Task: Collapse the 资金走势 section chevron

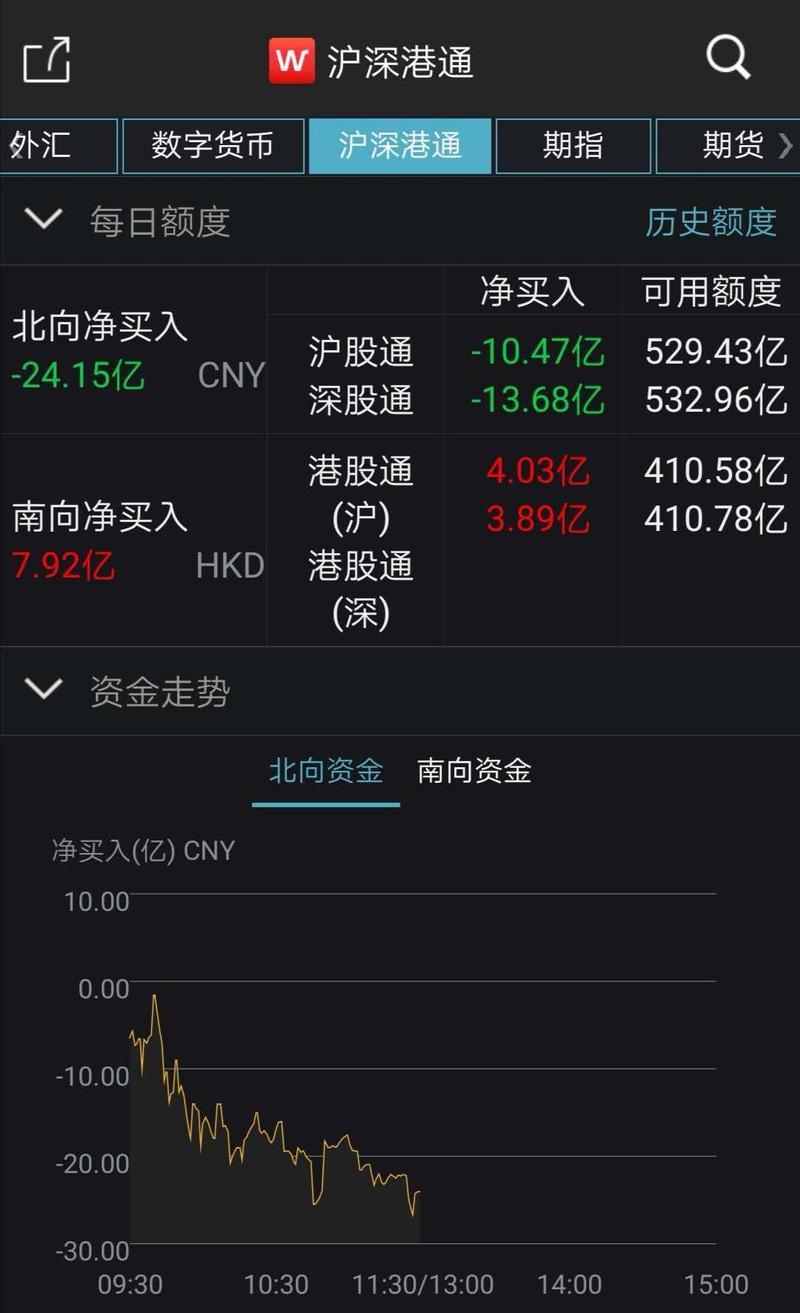Action: click(x=42, y=690)
